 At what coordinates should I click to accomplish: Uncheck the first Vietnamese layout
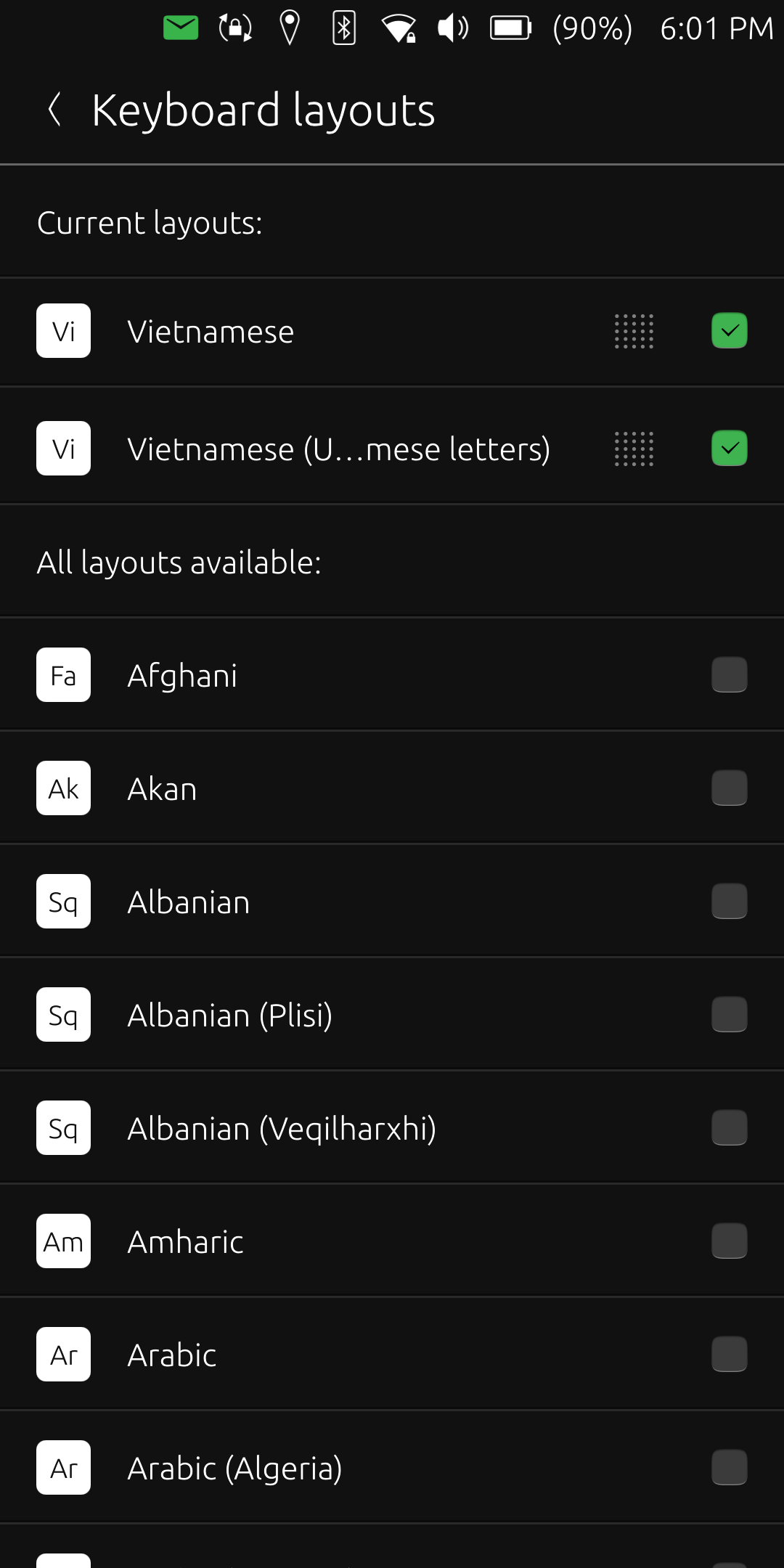[729, 331]
